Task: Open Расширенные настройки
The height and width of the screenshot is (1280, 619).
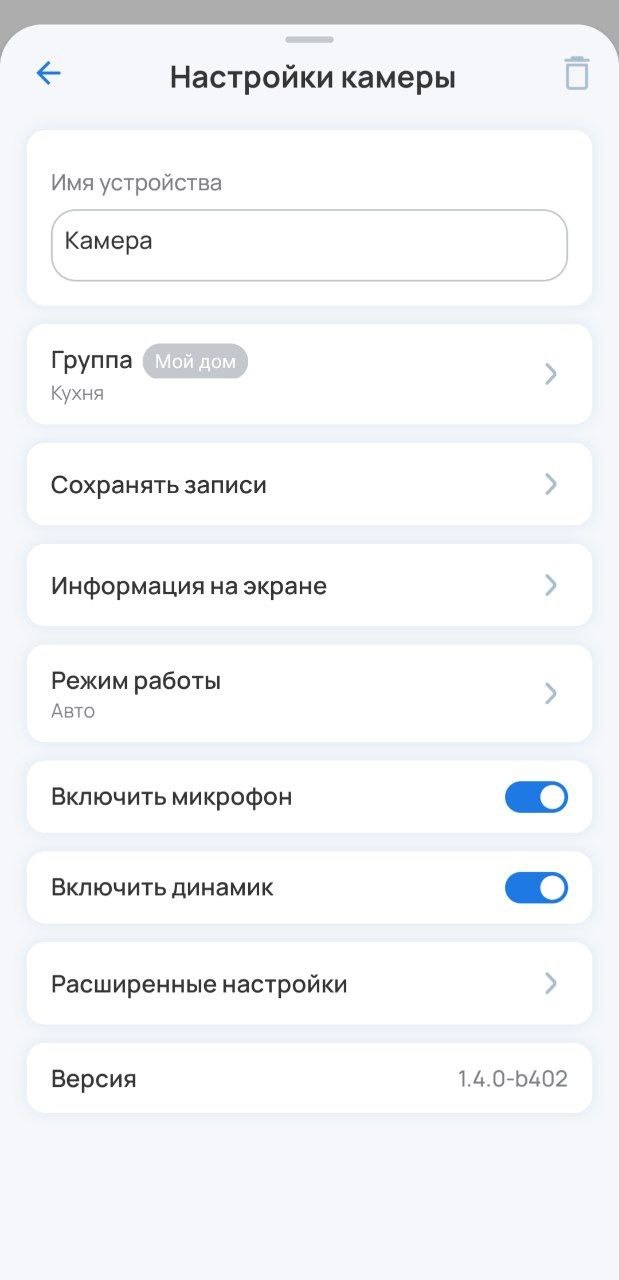Action: tap(308, 984)
